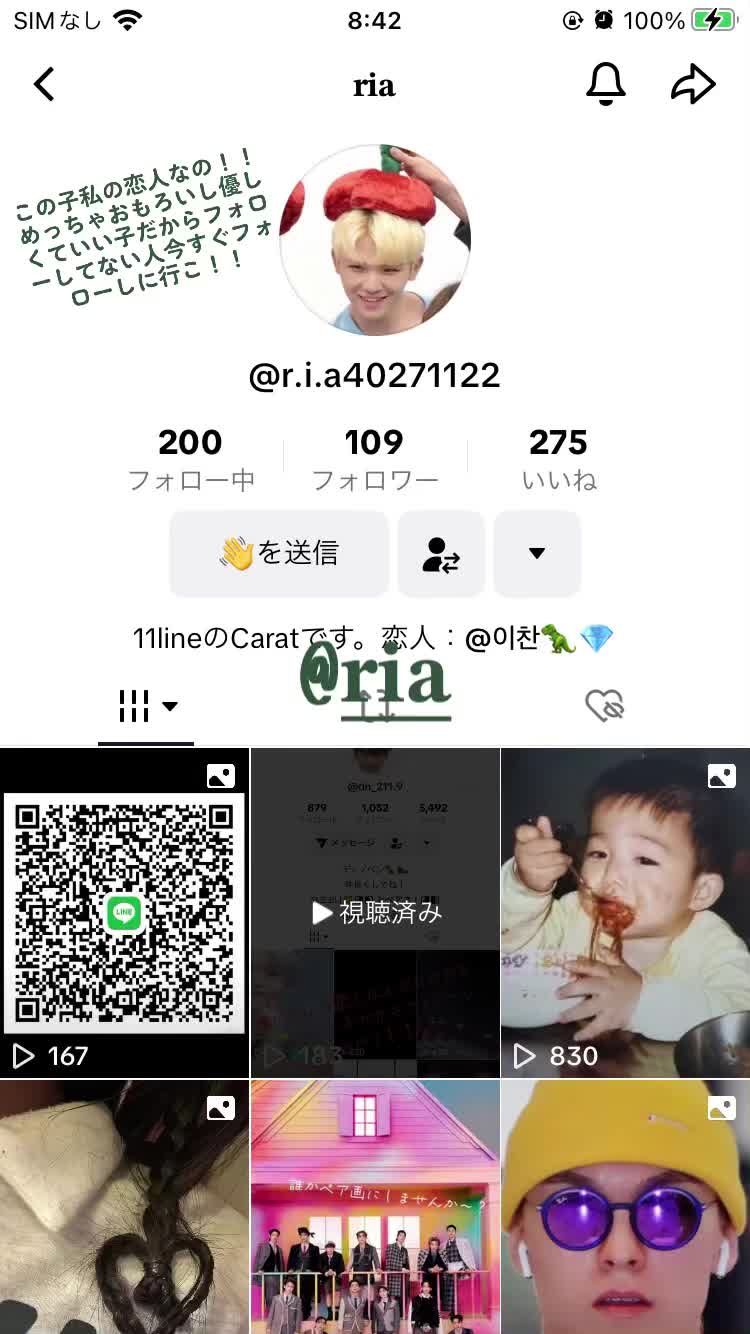Open the baby eating spaghetti post
This screenshot has width=750, height=1334.
pos(625,912)
